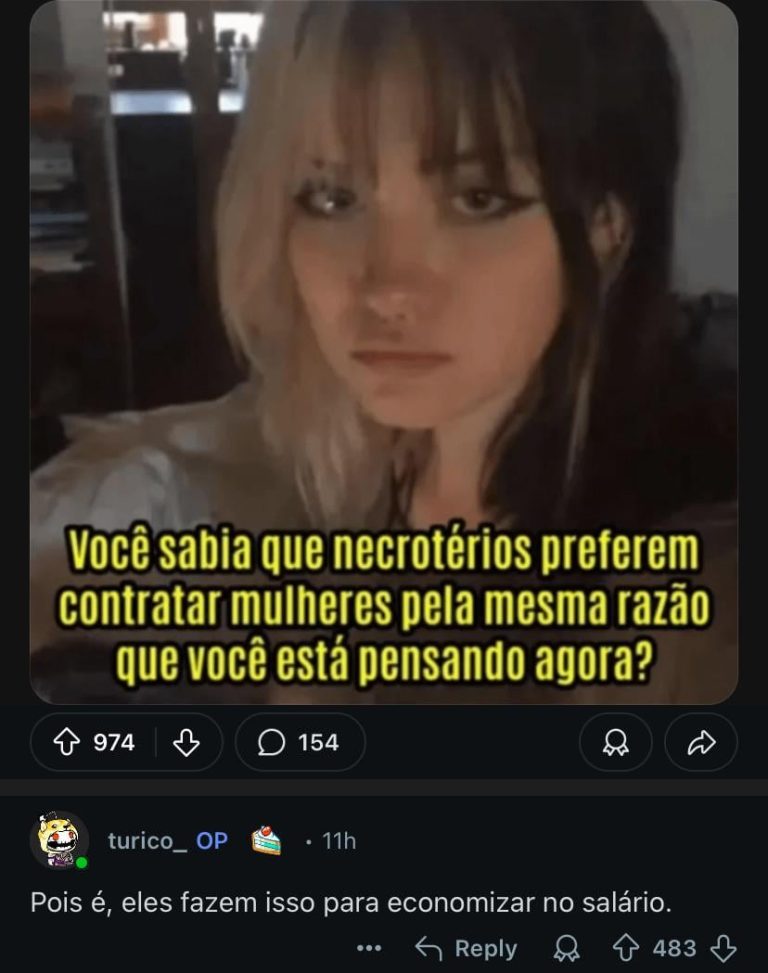This screenshot has width=768, height=973.
Task: Open the 154 comments
Action: (x=300, y=742)
